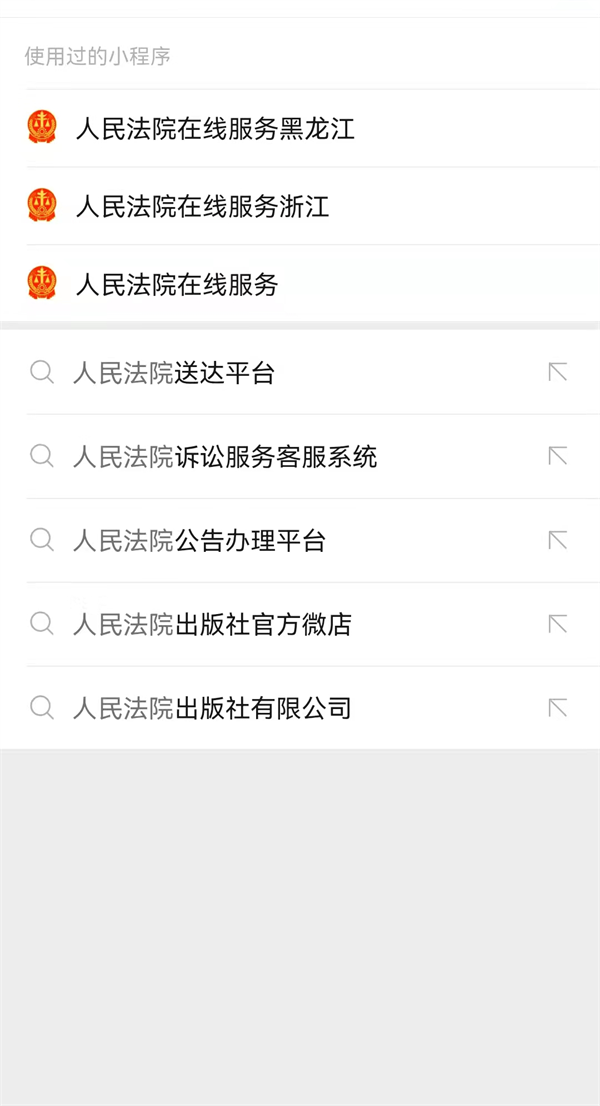This screenshot has width=600, height=1106.
Task: Open 人民法院在线服务黑龙江 mini program
Action: (x=300, y=128)
